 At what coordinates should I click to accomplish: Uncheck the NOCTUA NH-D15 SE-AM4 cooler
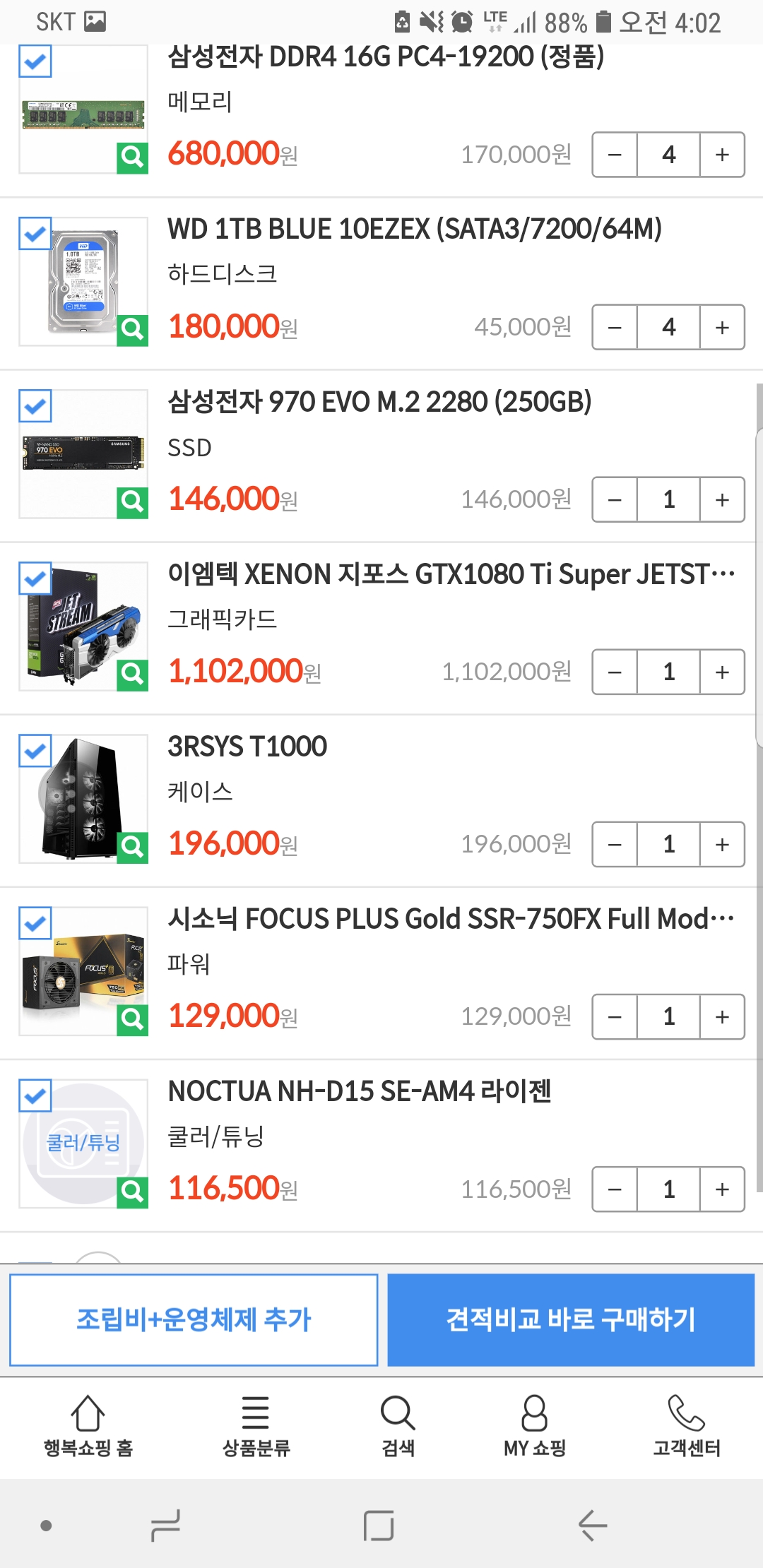(35, 1096)
